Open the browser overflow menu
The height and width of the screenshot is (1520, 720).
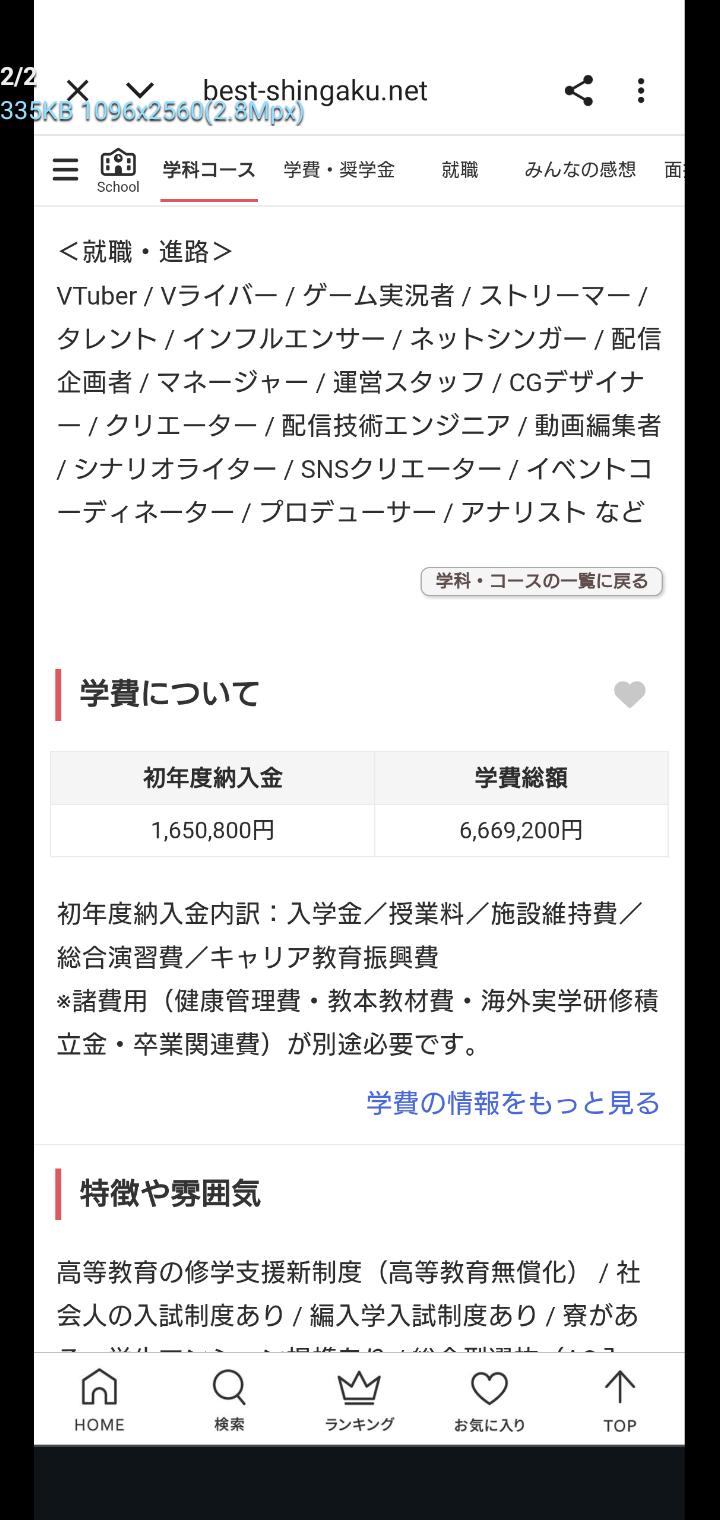(x=641, y=91)
